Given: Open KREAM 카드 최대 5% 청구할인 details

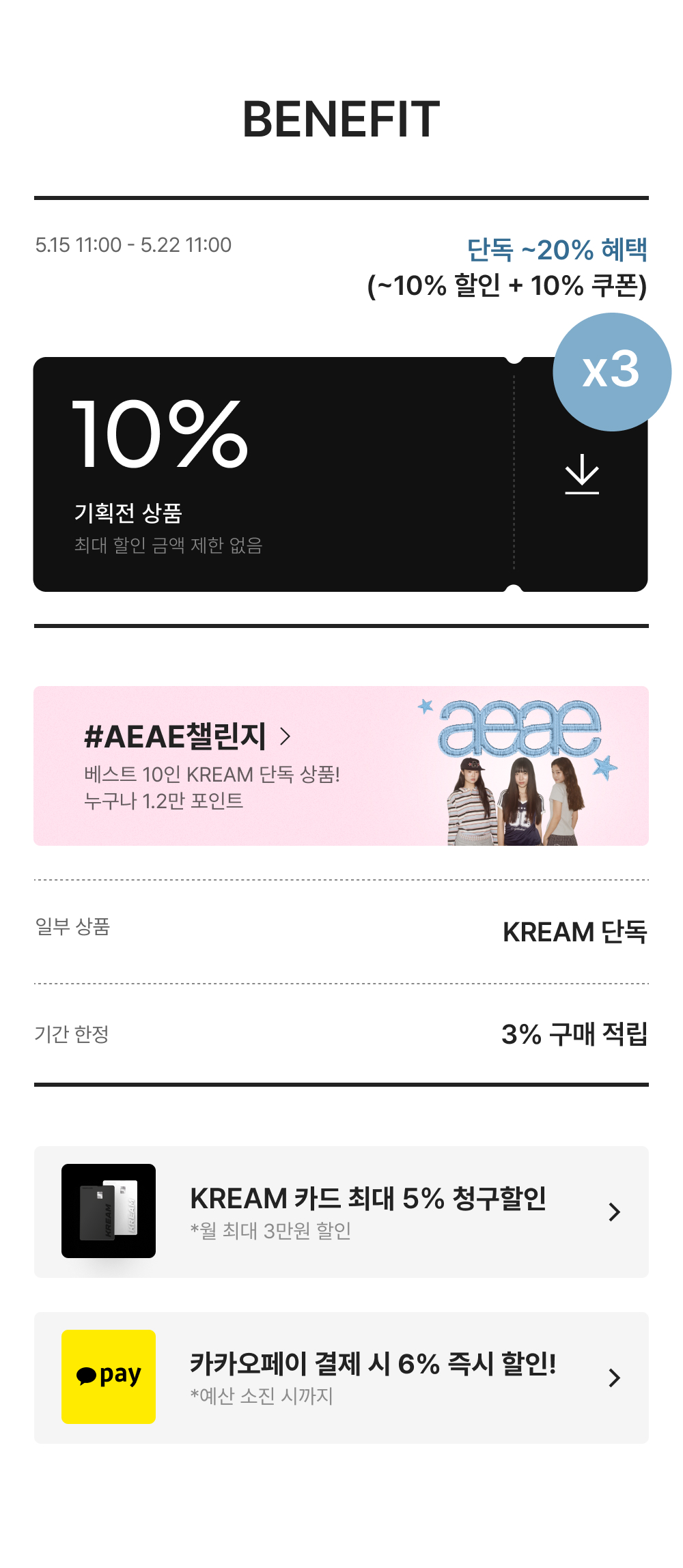Looking at the screenshot, I should coord(341,1212).
